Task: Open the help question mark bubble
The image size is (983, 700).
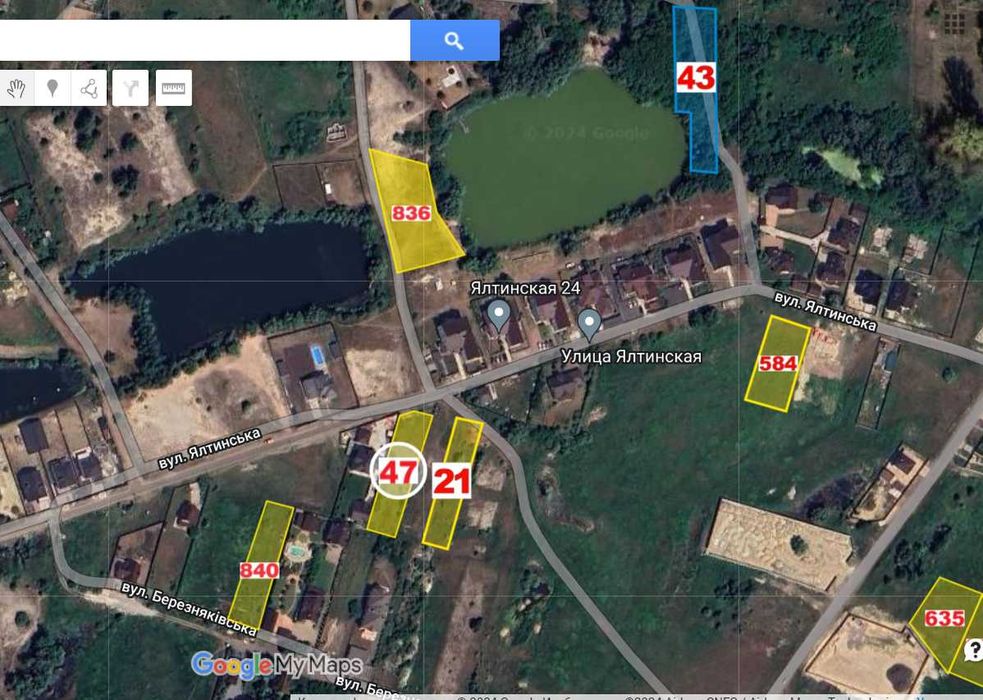Action: [x=973, y=651]
